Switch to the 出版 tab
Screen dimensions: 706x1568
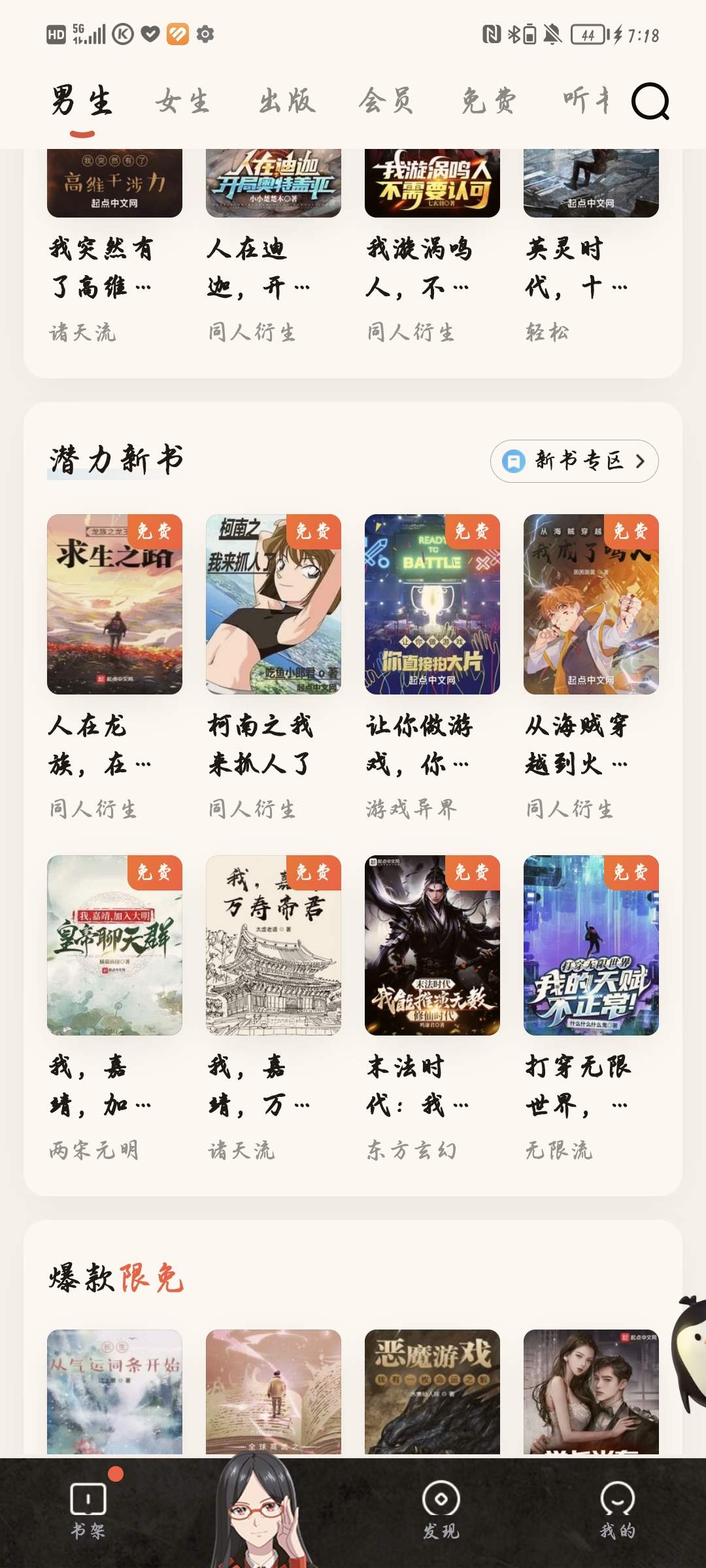[287, 102]
